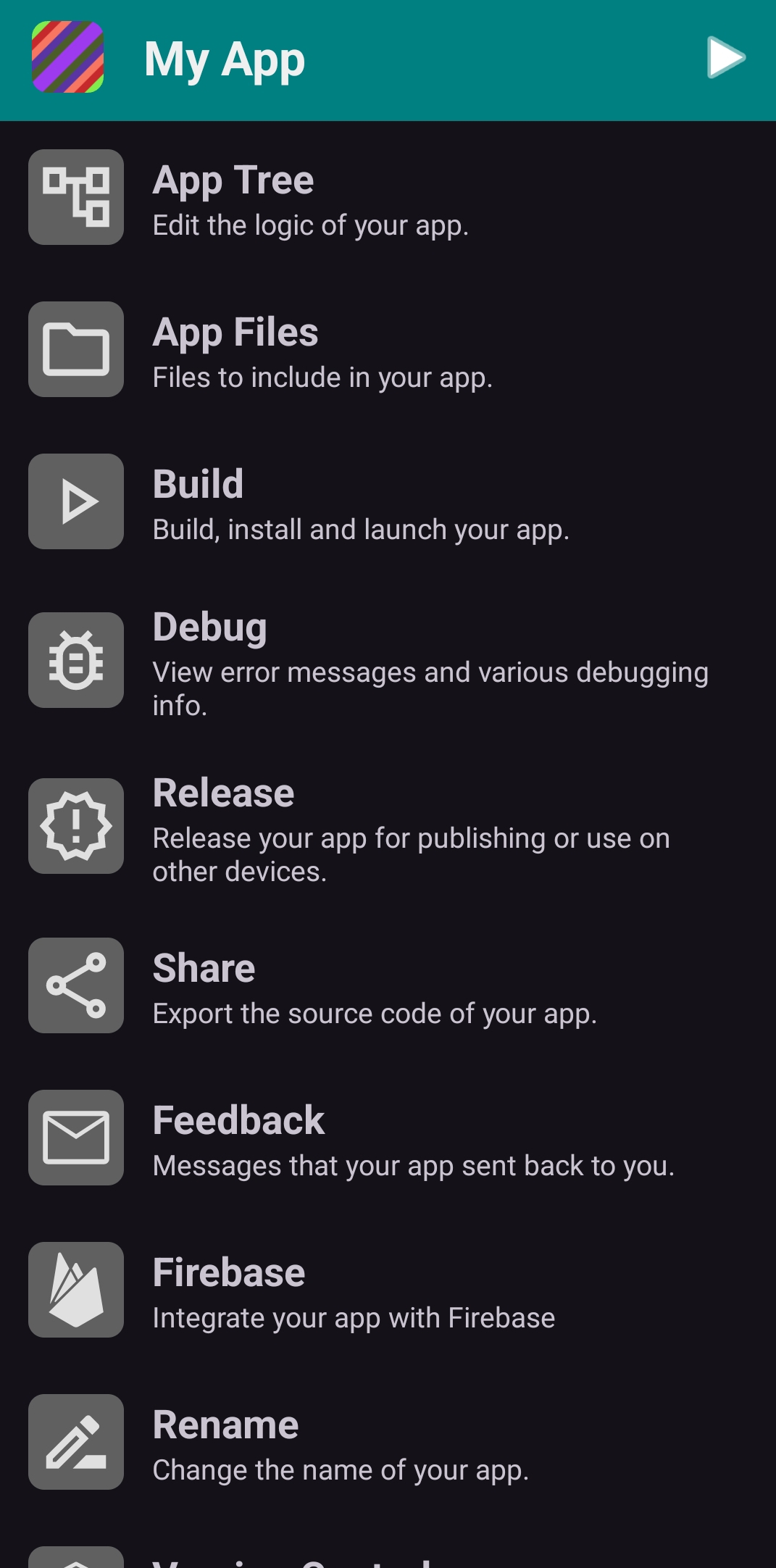The width and height of the screenshot is (776, 1568).
Task: Select the Debug bug icon
Action: 75,659
